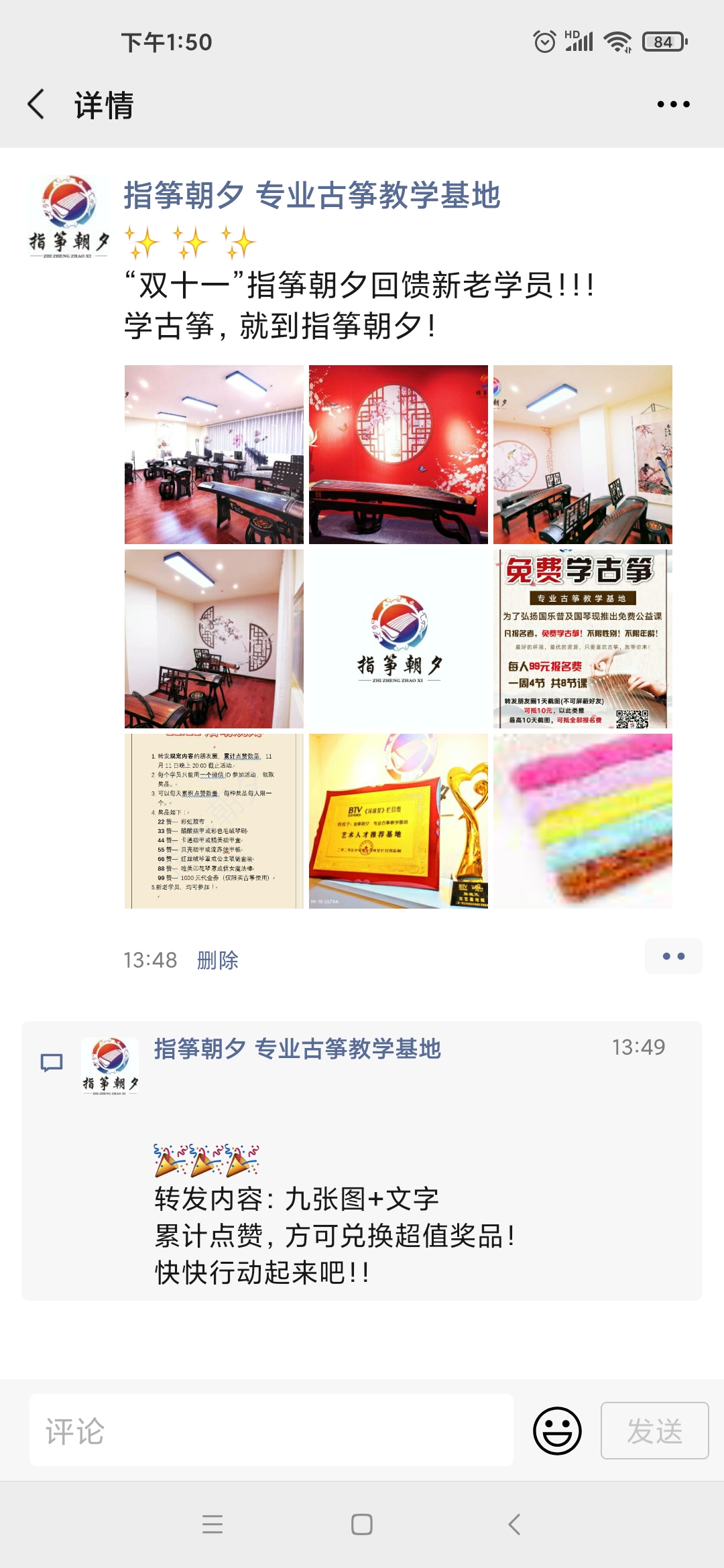Image resolution: width=724 pixels, height=1568 pixels.
Task: Open the author name 指筝朝夕 专业古筝教学基地 on the post
Action: point(312,196)
